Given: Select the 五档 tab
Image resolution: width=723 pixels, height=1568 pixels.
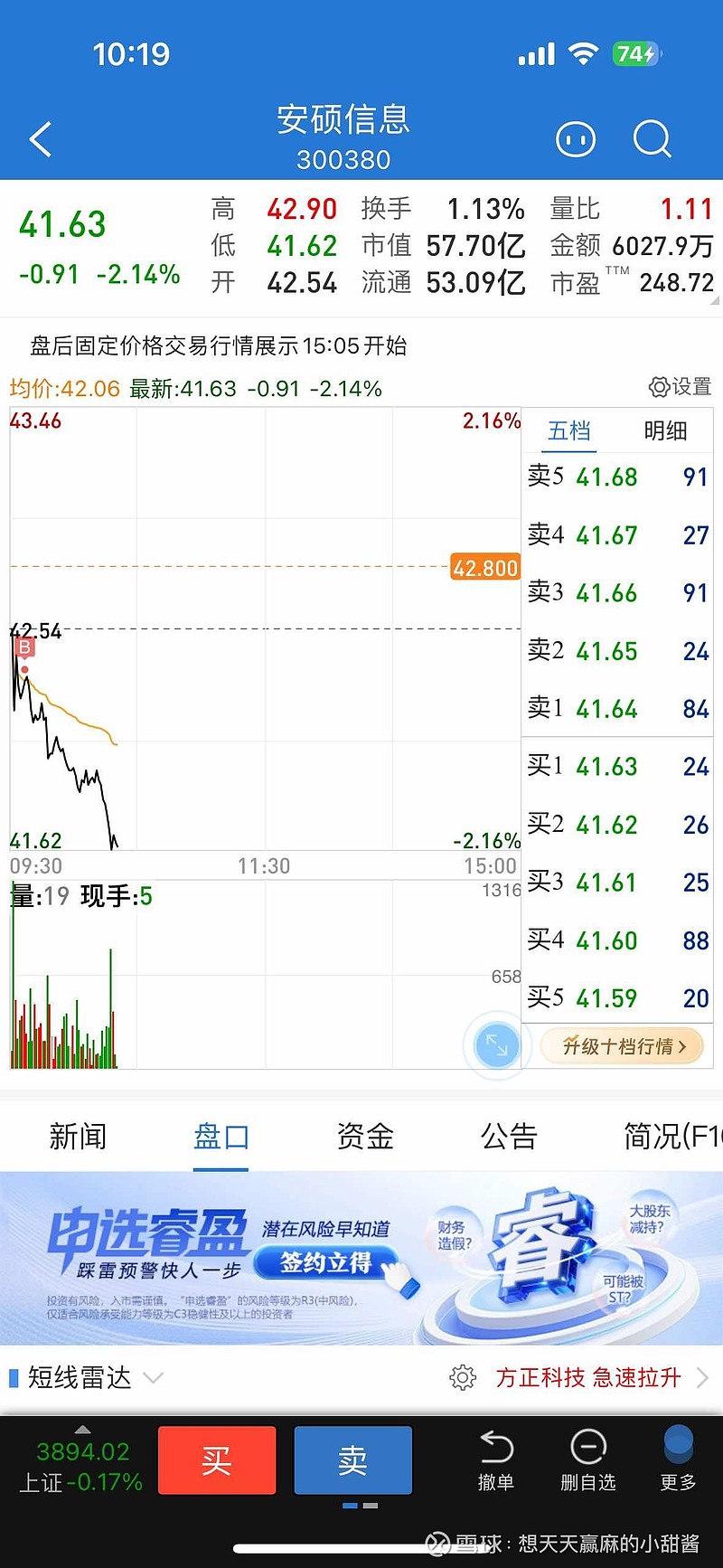Looking at the screenshot, I should coord(568,431).
